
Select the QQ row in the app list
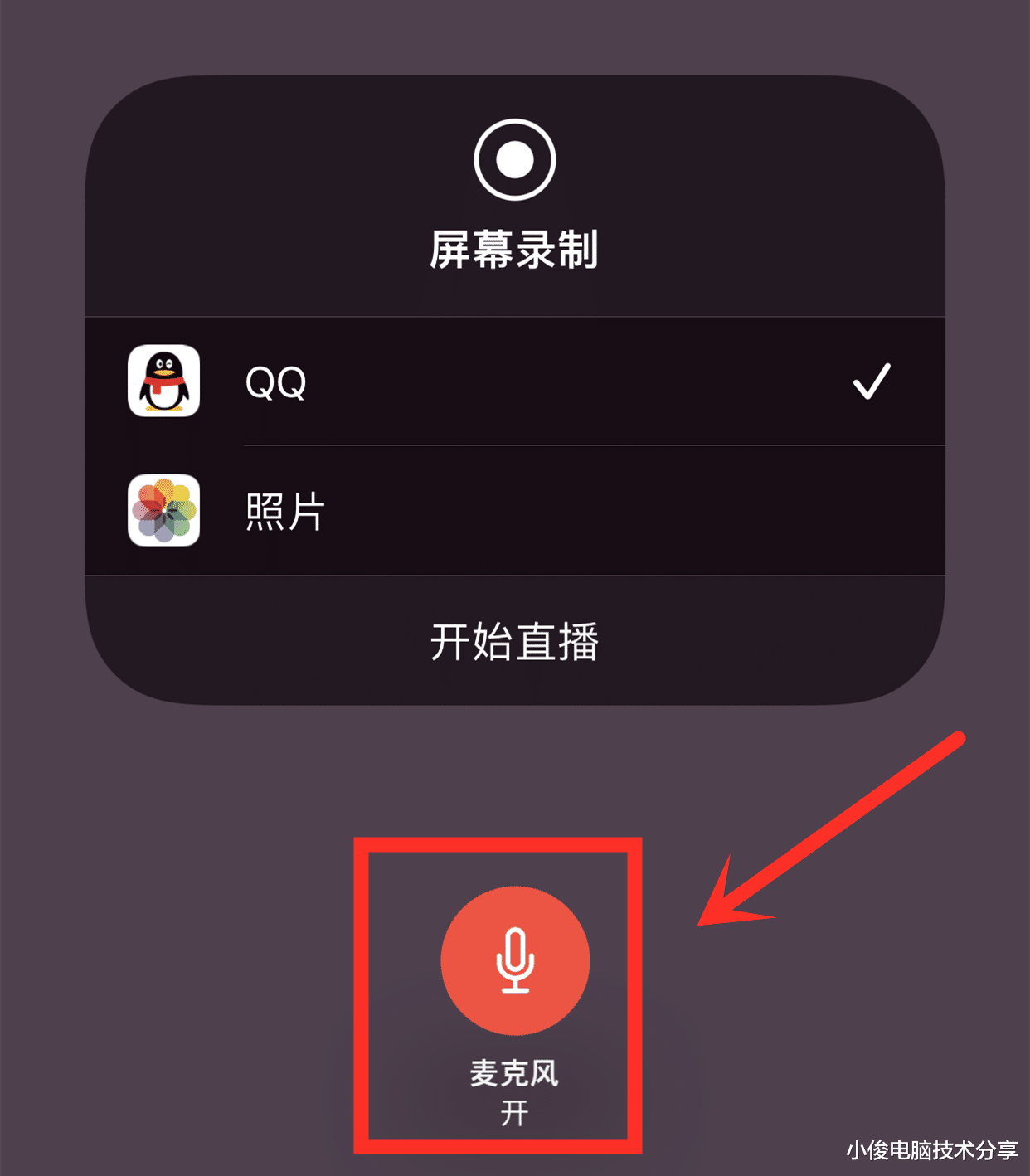point(514,383)
